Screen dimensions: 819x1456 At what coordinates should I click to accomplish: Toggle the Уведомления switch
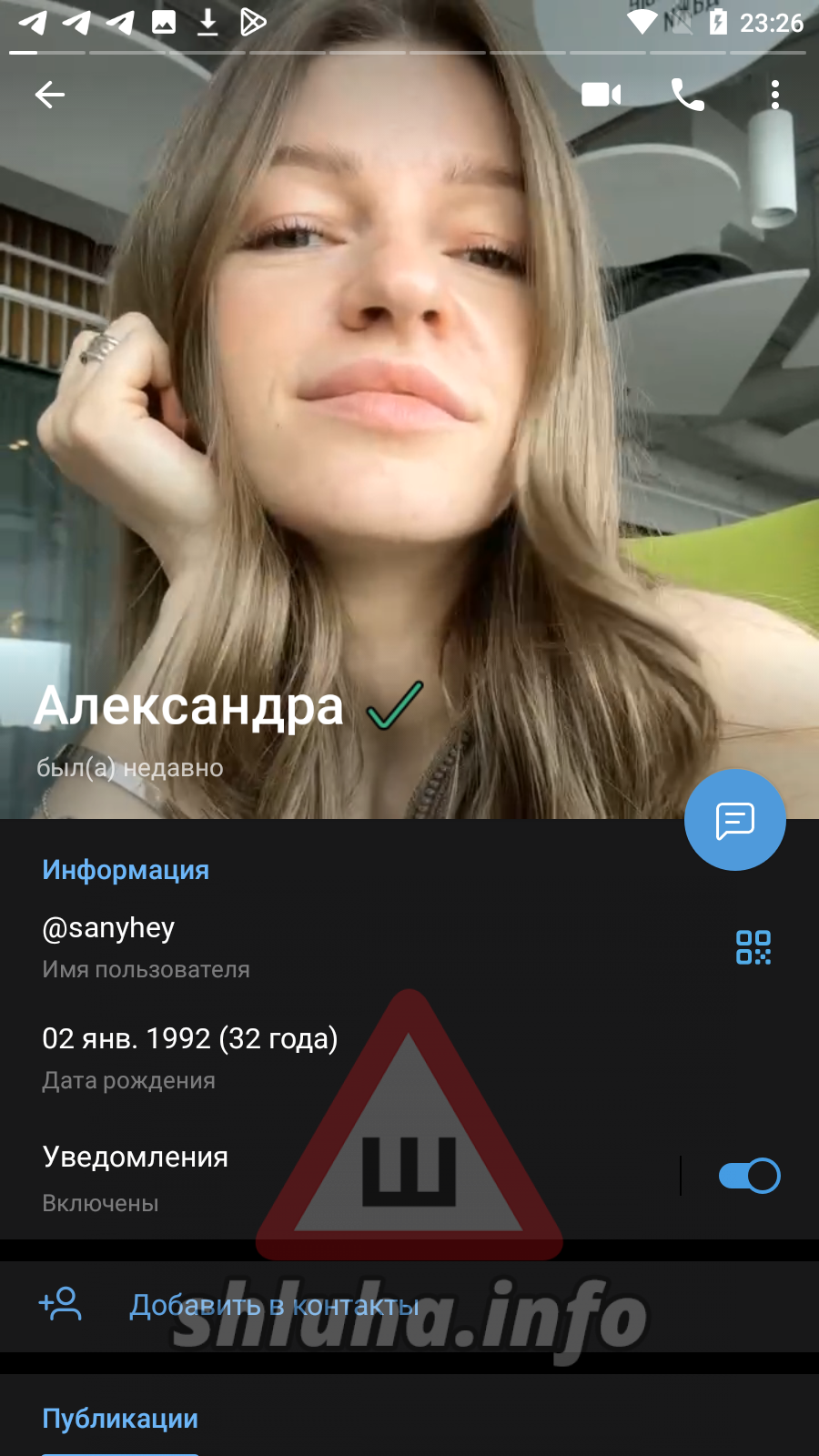(x=749, y=1176)
